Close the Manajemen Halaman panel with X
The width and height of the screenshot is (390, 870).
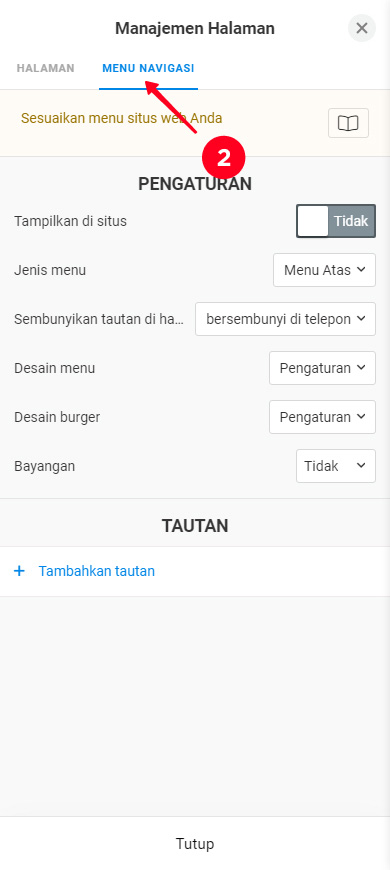[362, 28]
